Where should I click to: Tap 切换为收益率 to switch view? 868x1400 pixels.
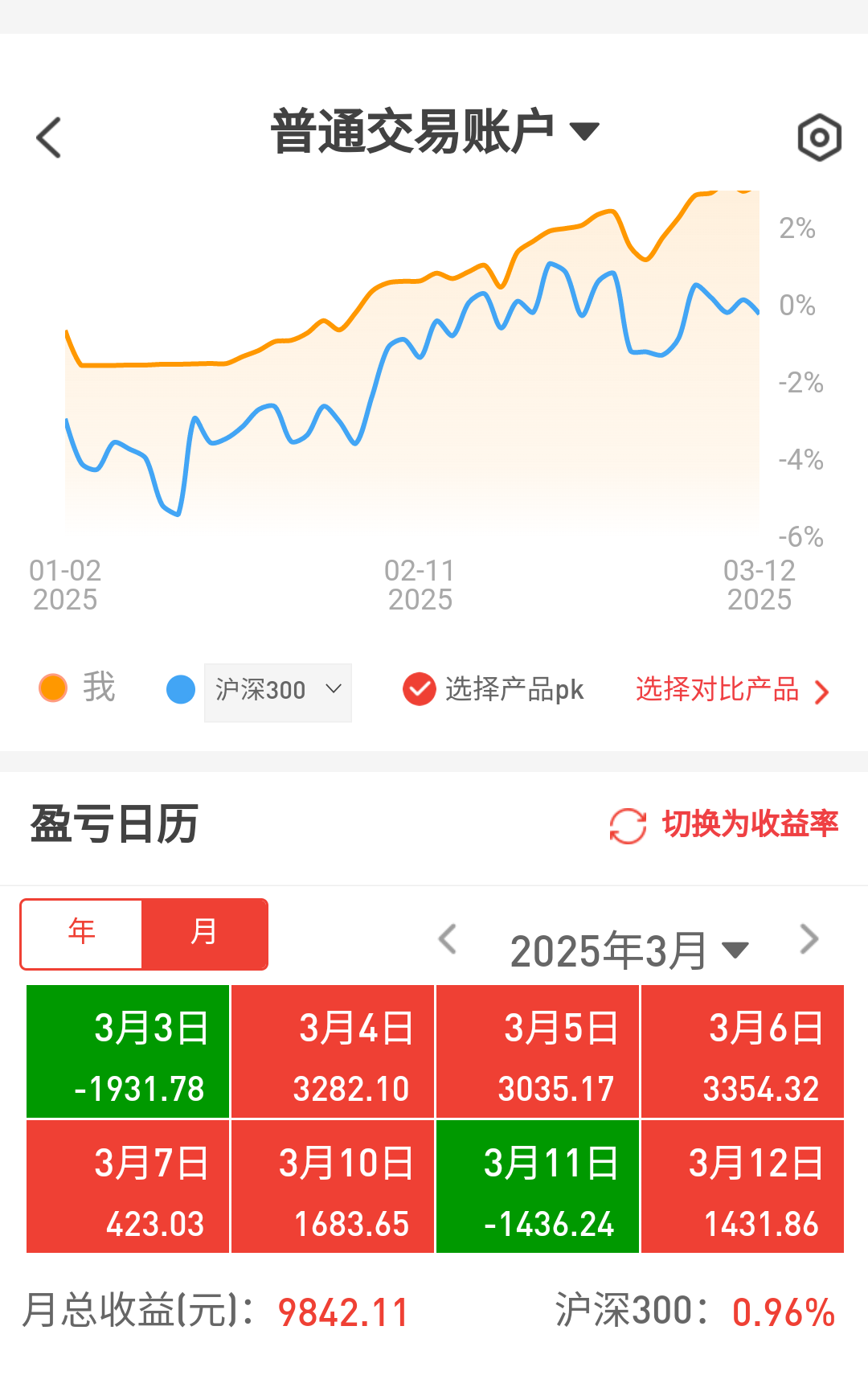coord(724,825)
